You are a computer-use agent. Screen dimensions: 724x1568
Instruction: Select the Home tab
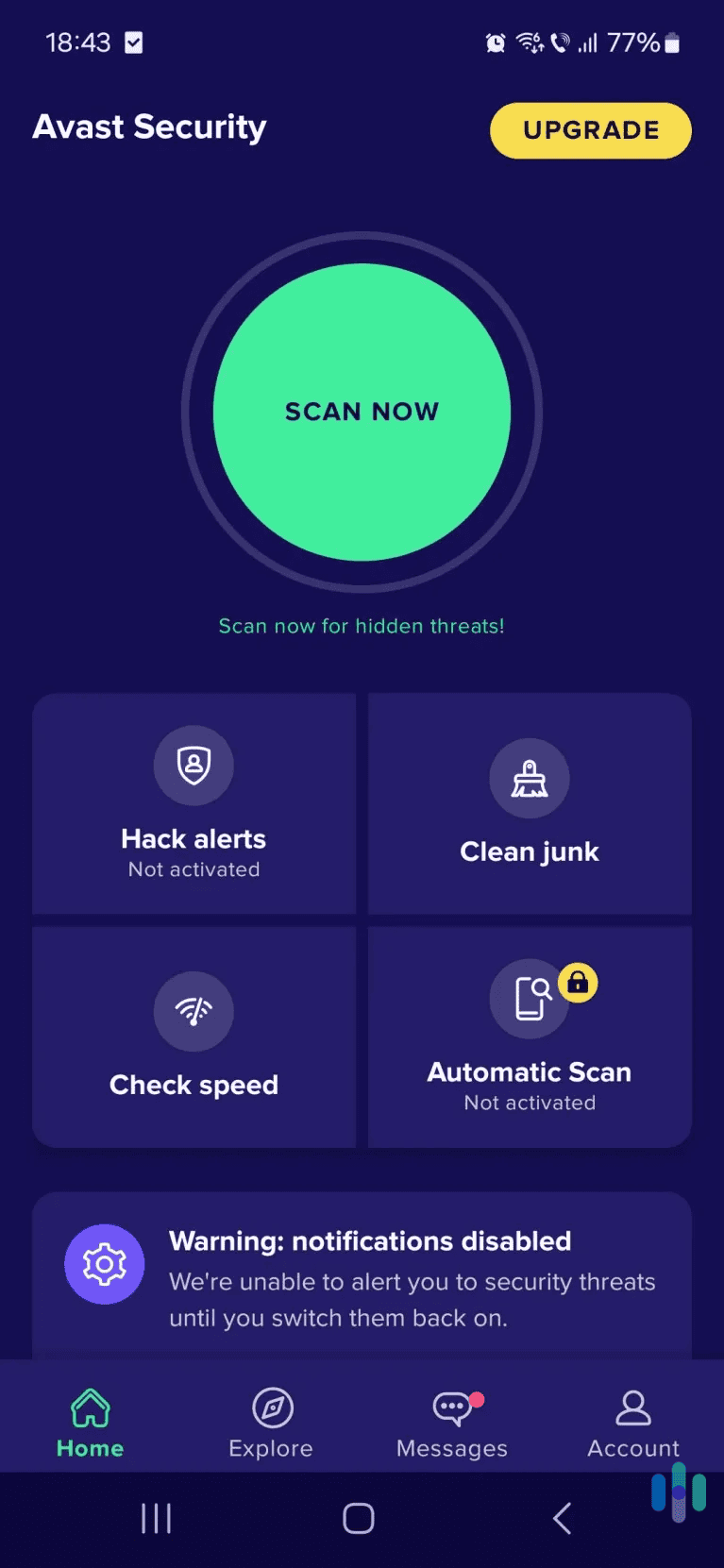[90, 1424]
